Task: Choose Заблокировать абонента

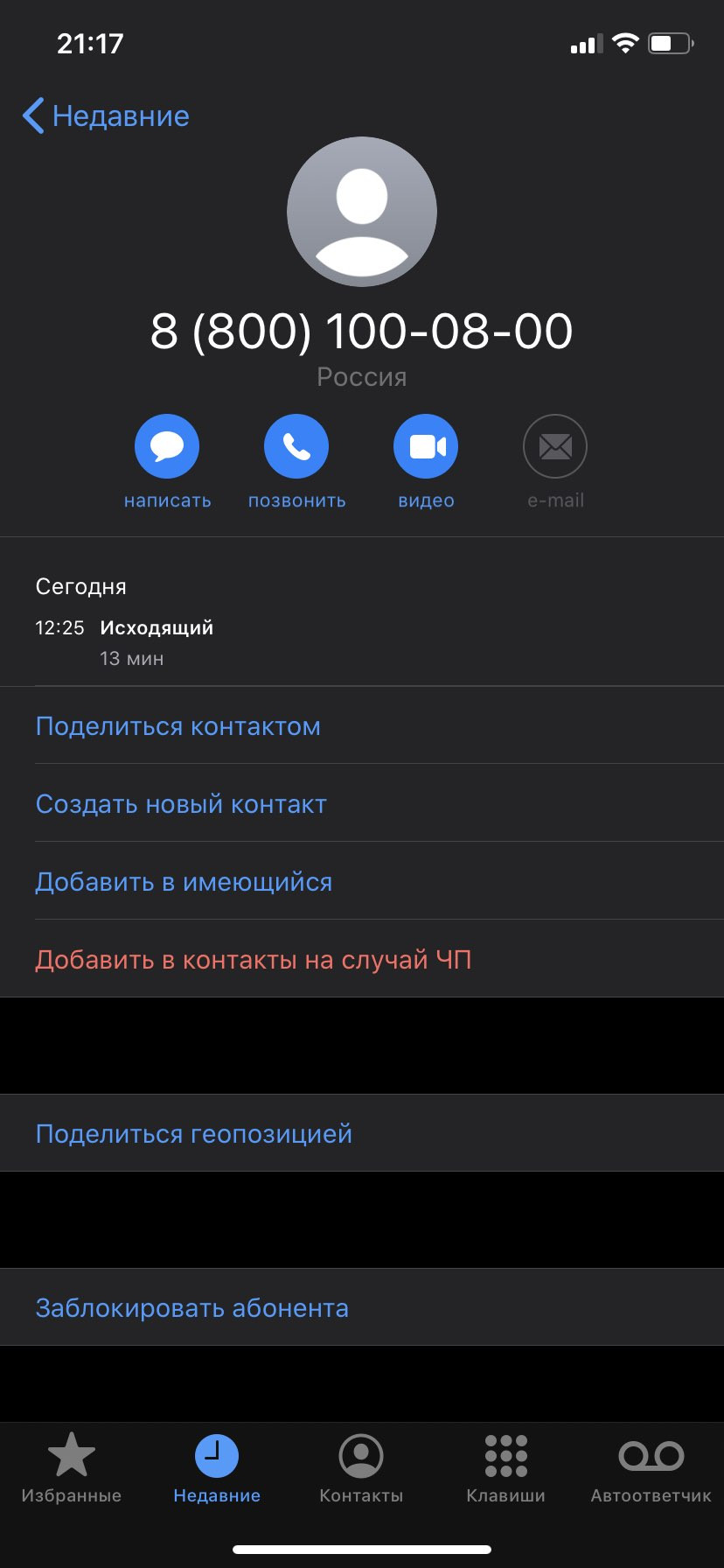Action: point(362,1307)
